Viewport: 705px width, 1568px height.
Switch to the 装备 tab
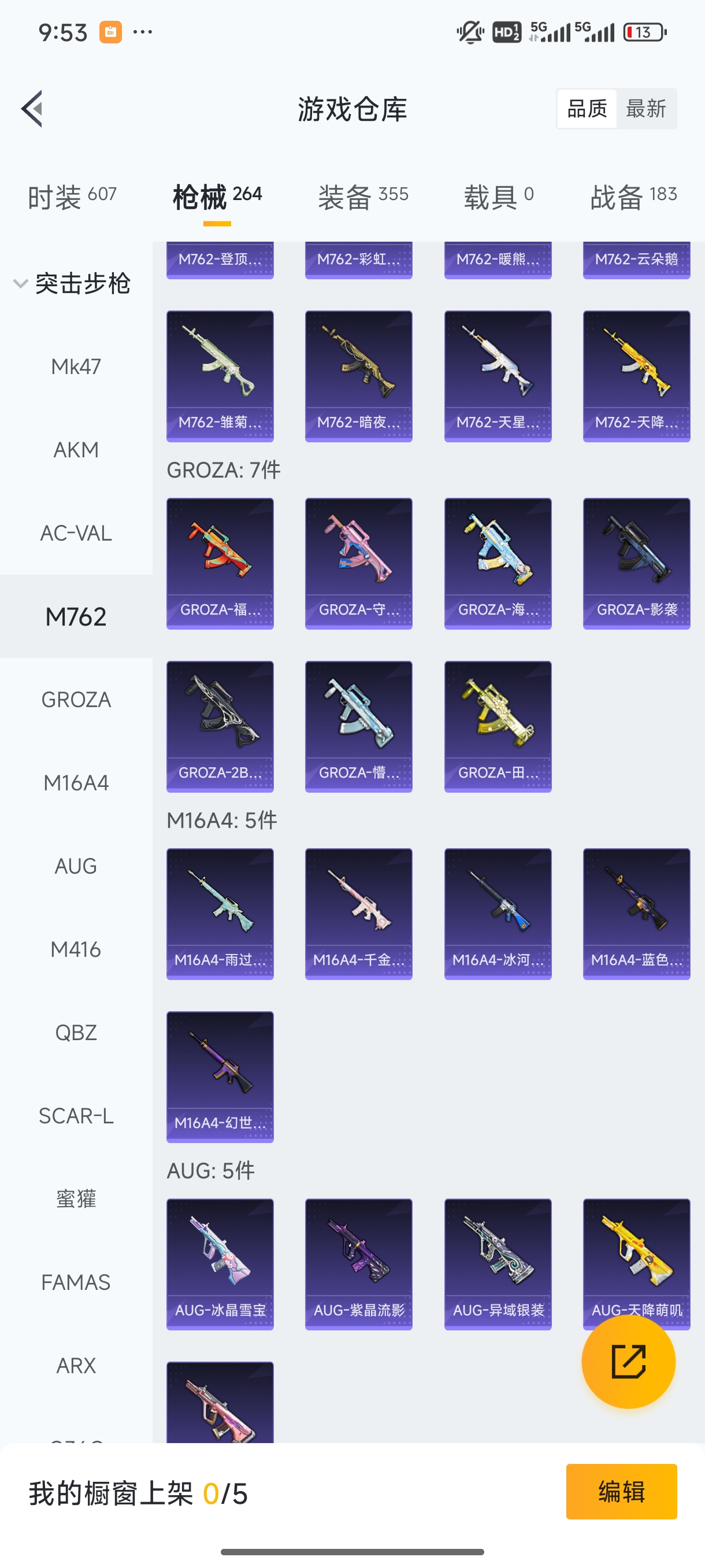pyautogui.click(x=362, y=197)
